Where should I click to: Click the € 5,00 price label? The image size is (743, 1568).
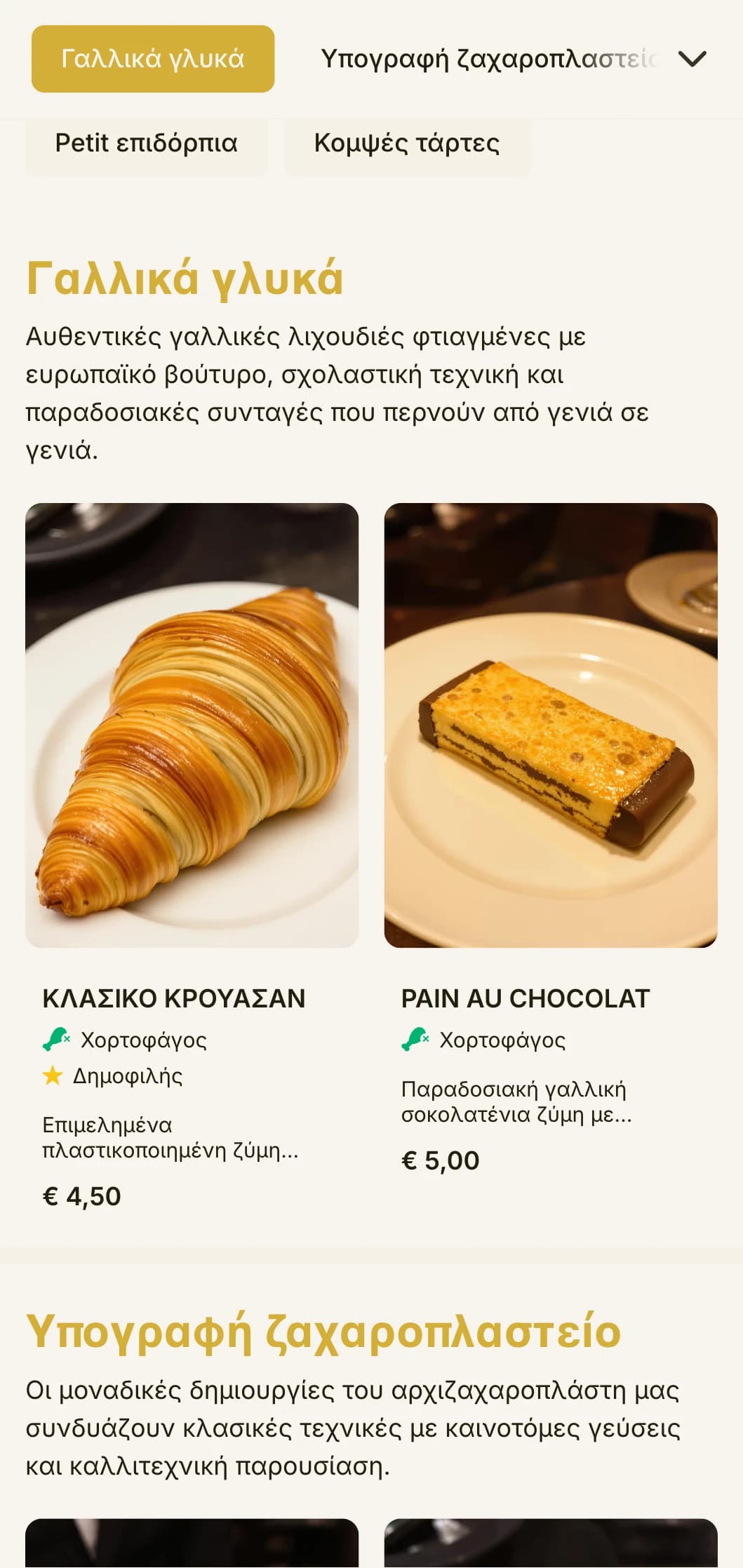(439, 1160)
